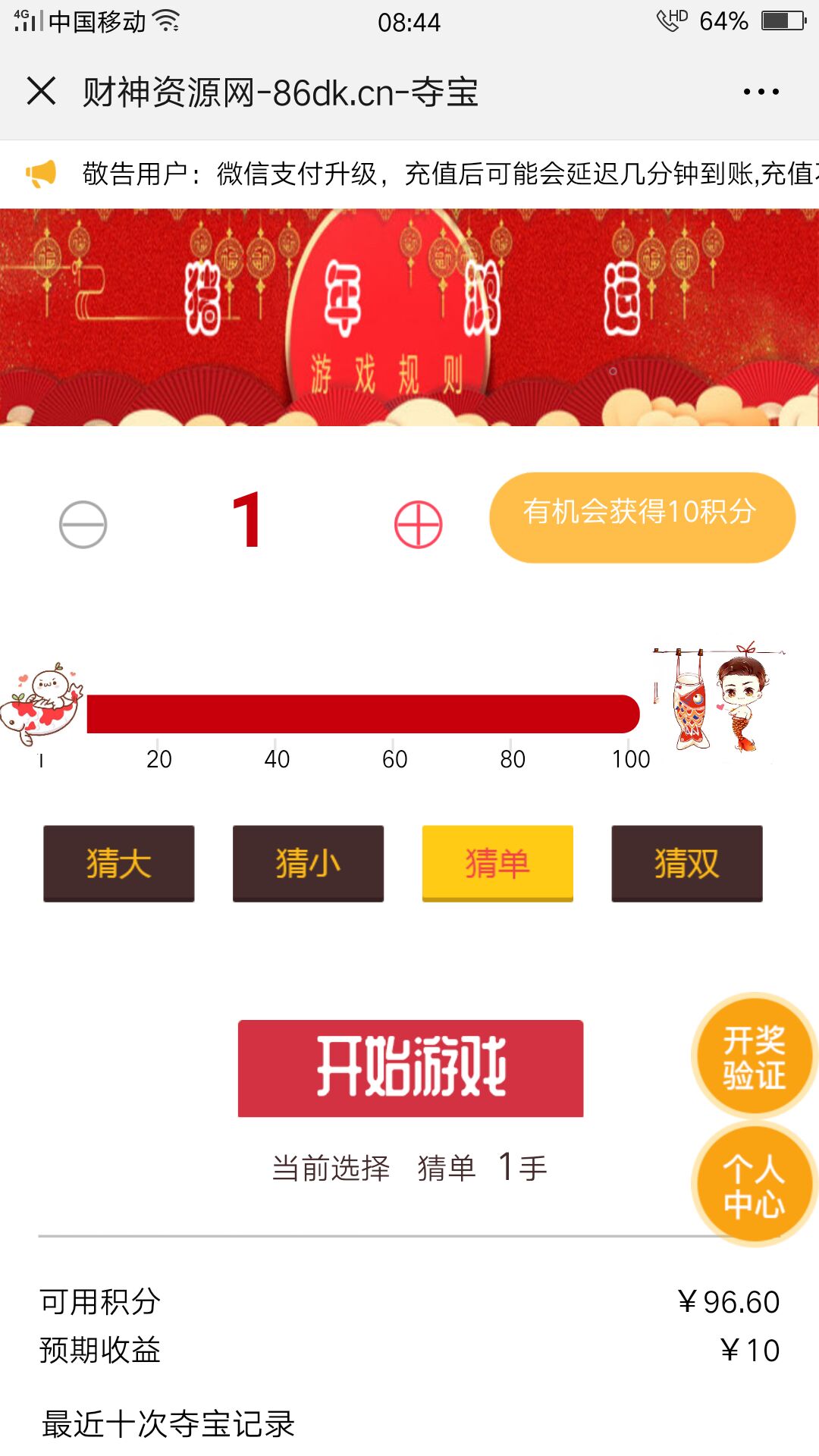Tap the red slider bar at 60

394,714
